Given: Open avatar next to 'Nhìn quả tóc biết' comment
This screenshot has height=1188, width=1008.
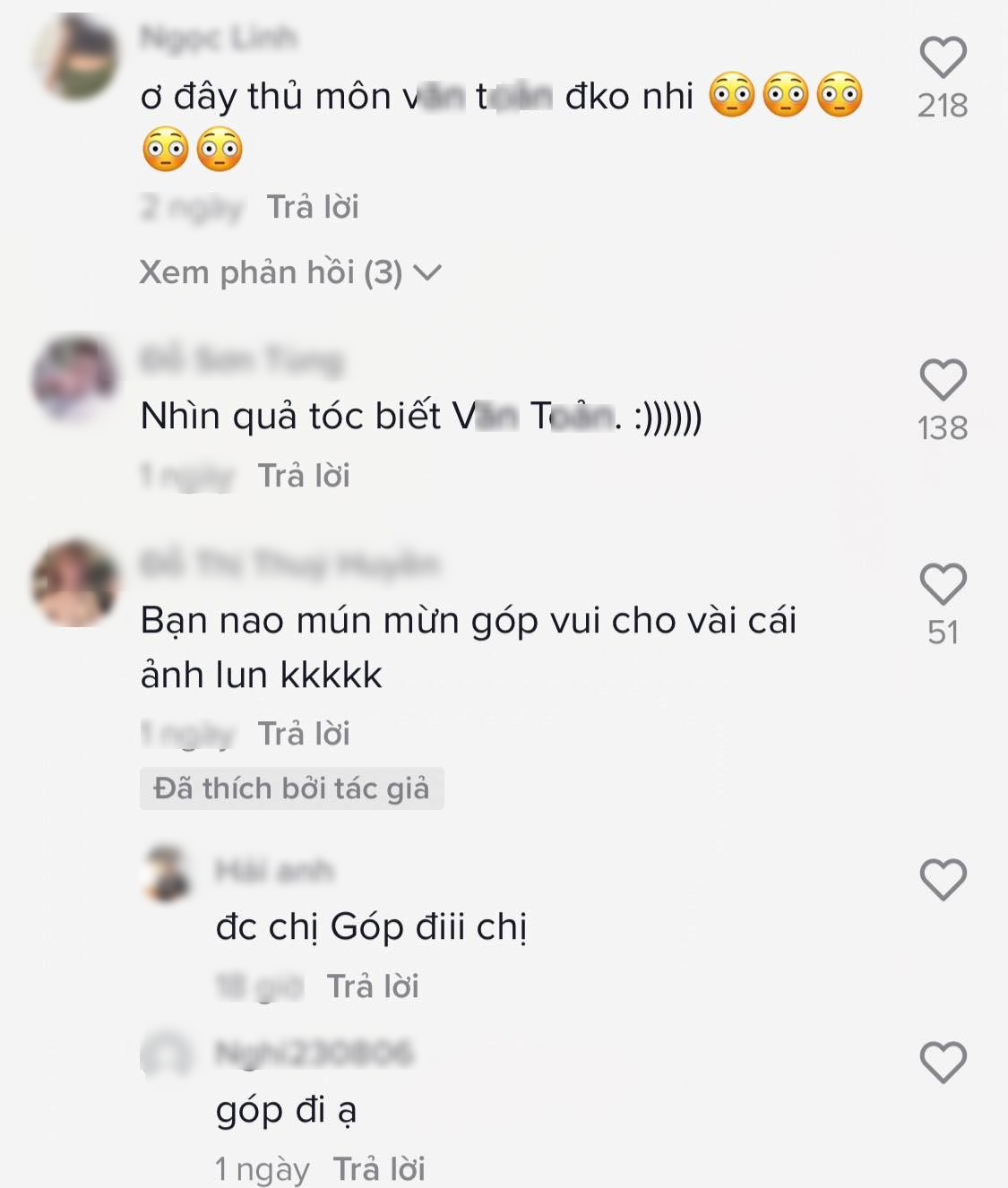Looking at the screenshot, I should tap(75, 379).
